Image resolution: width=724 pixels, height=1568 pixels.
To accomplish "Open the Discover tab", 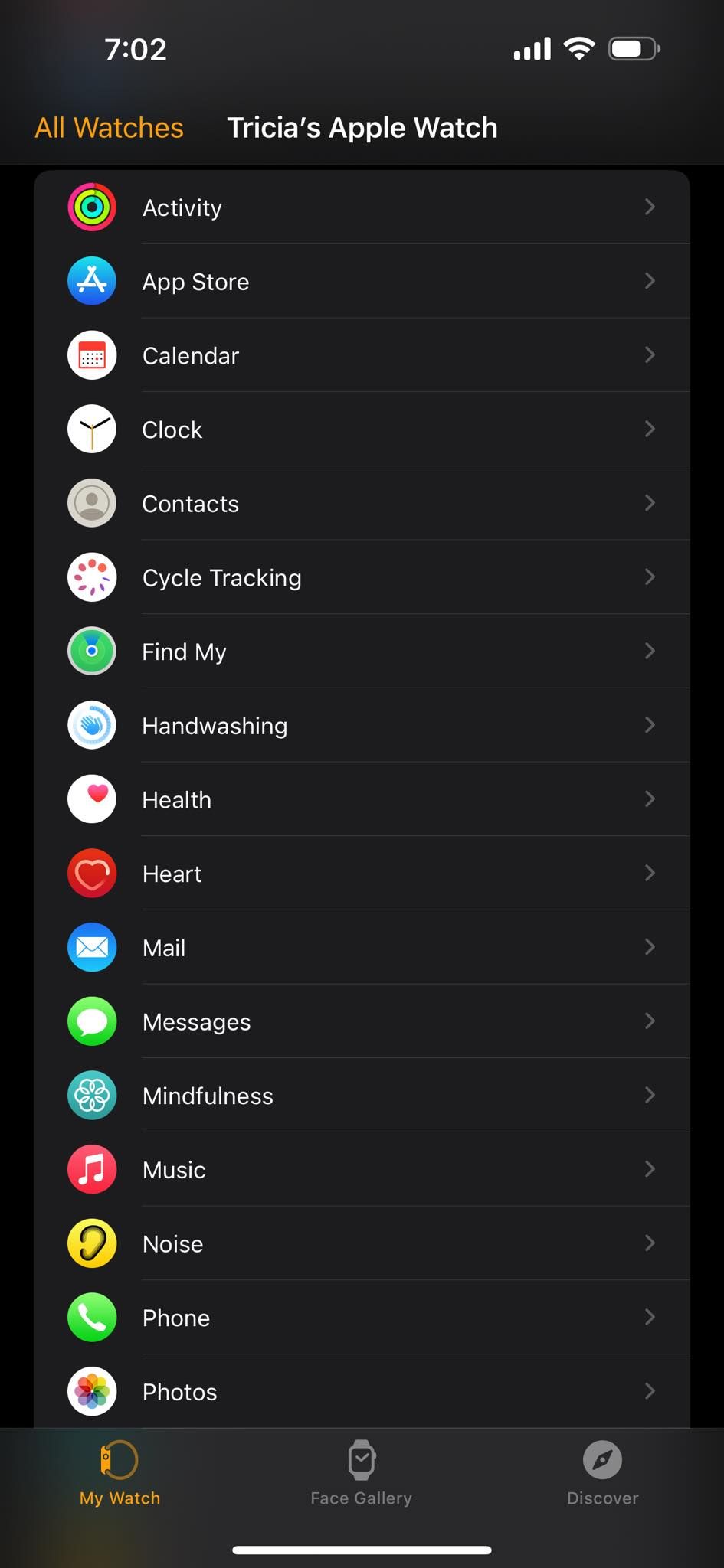I will [x=602, y=1474].
